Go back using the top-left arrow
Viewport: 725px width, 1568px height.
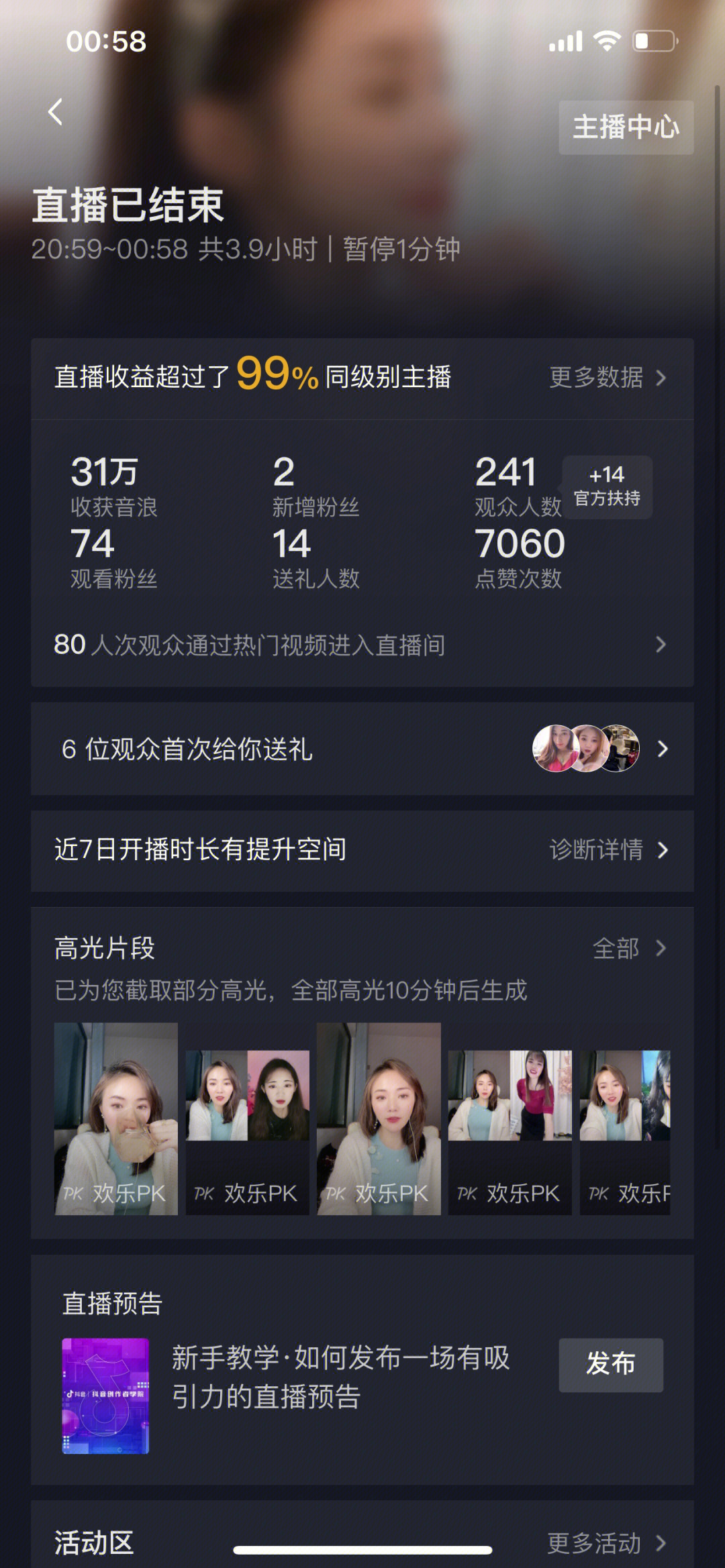click(x=56, y=112)
